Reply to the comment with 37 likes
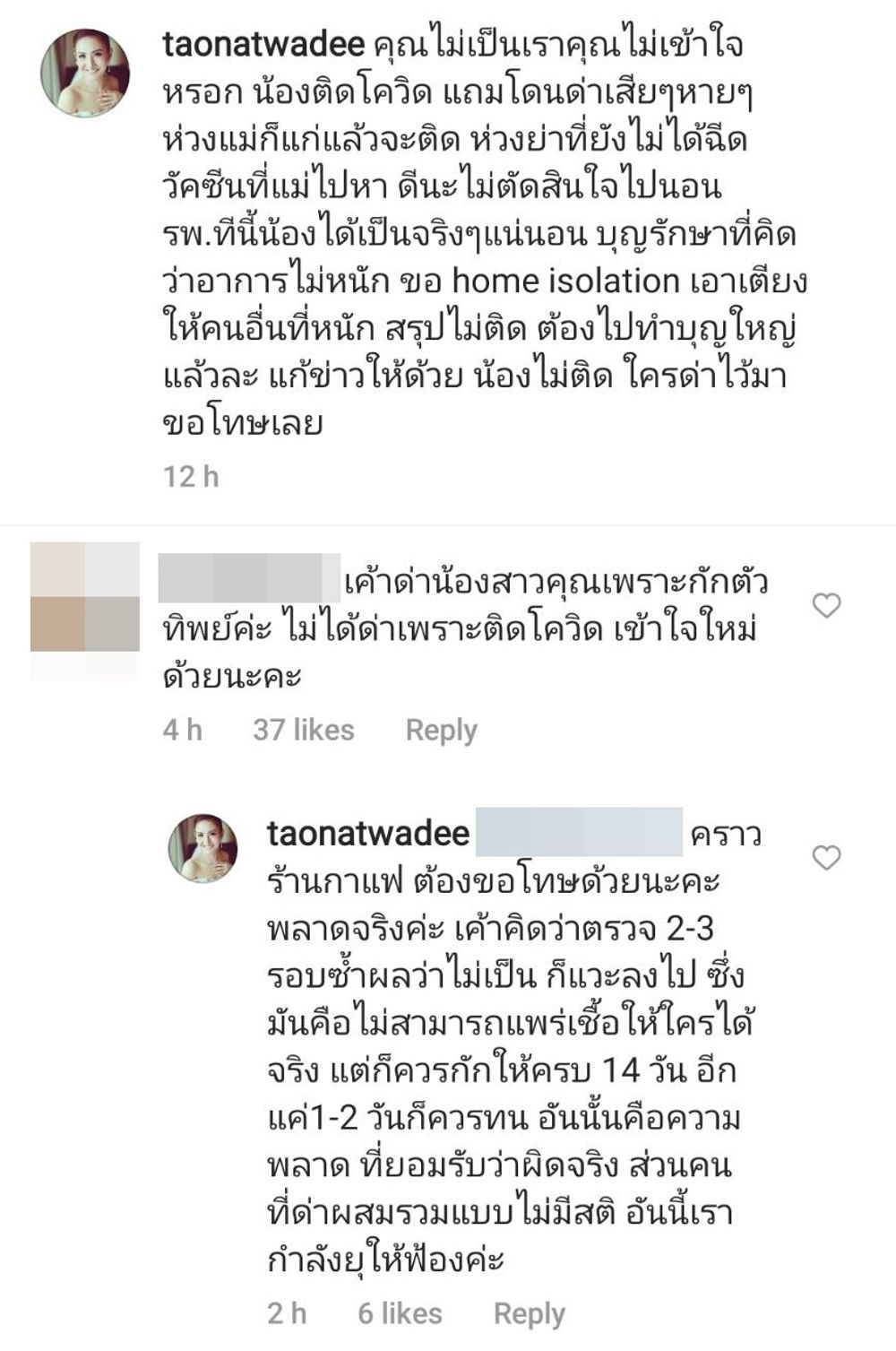896x1351 pixels. pyautogui.click(x=441, y=730)
